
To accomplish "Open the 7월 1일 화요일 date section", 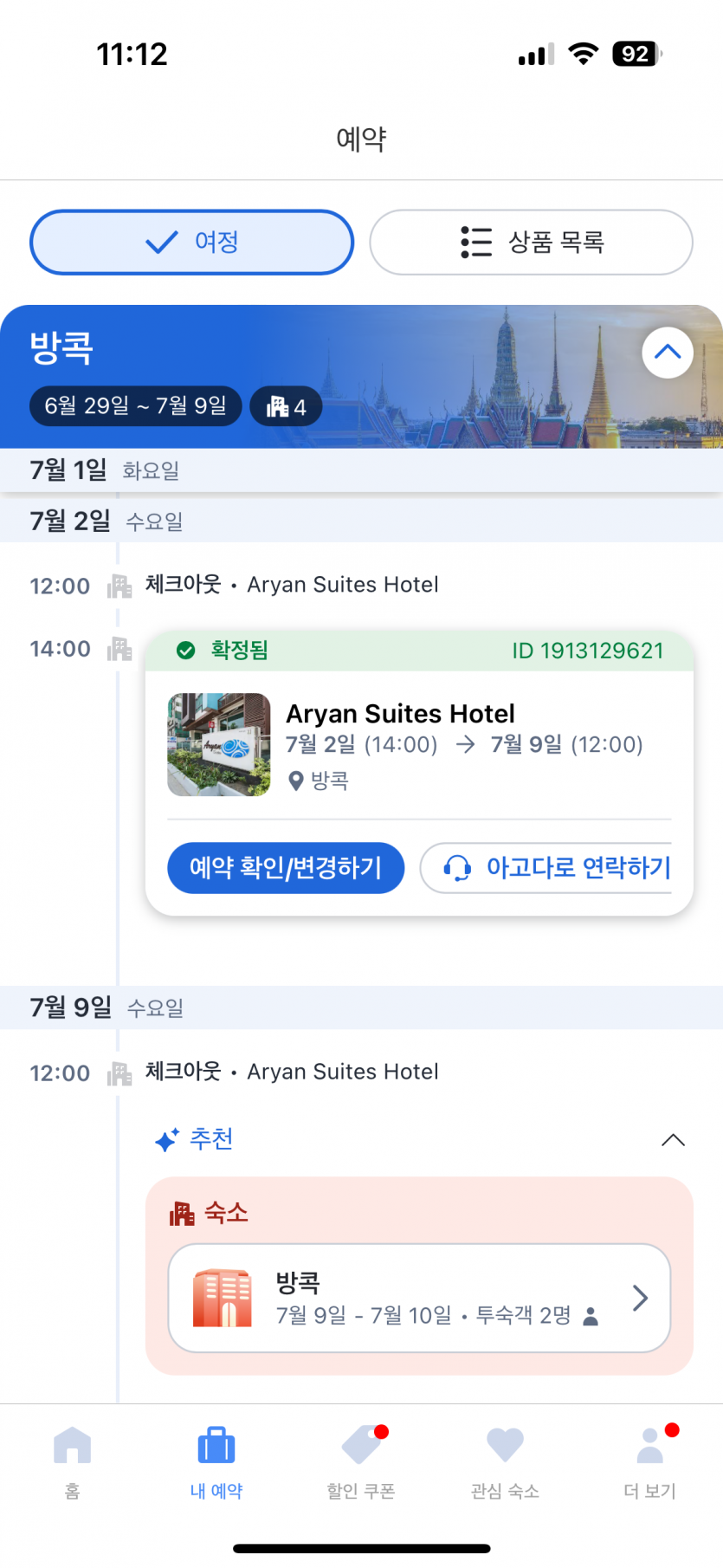I will pos(104,470).
